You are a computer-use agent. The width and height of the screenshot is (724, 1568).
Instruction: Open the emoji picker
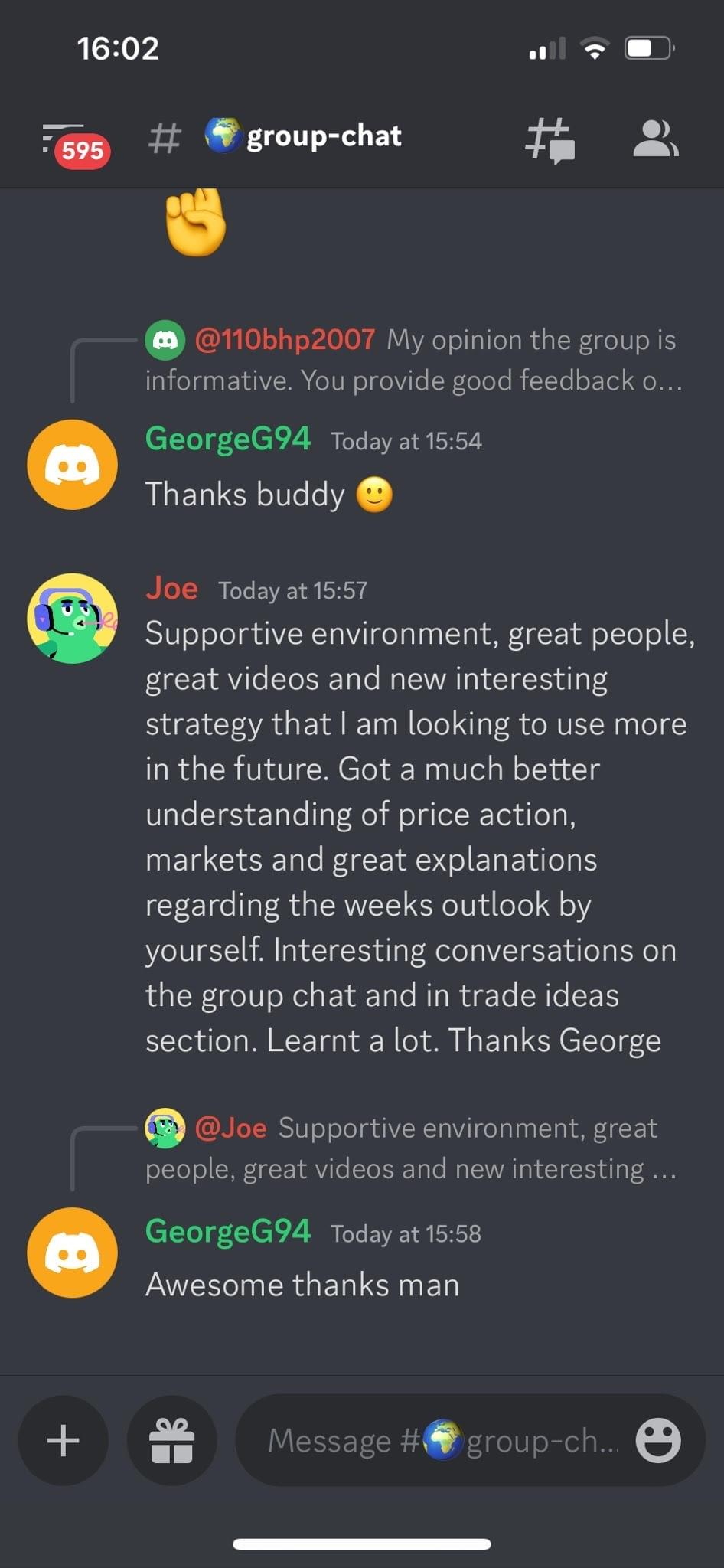(657, 1440)
